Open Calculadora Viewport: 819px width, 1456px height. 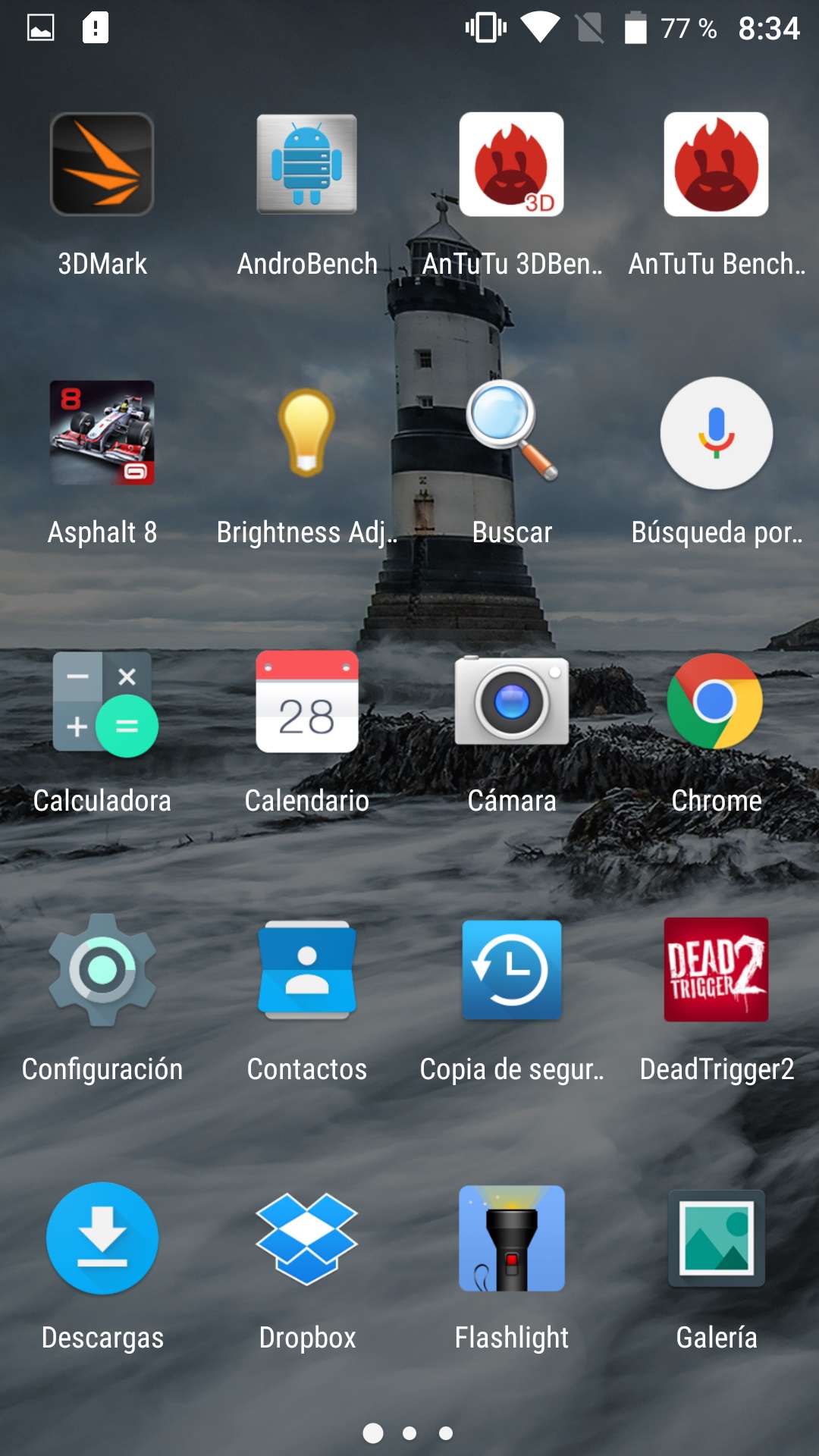click(x=102, y=701)
